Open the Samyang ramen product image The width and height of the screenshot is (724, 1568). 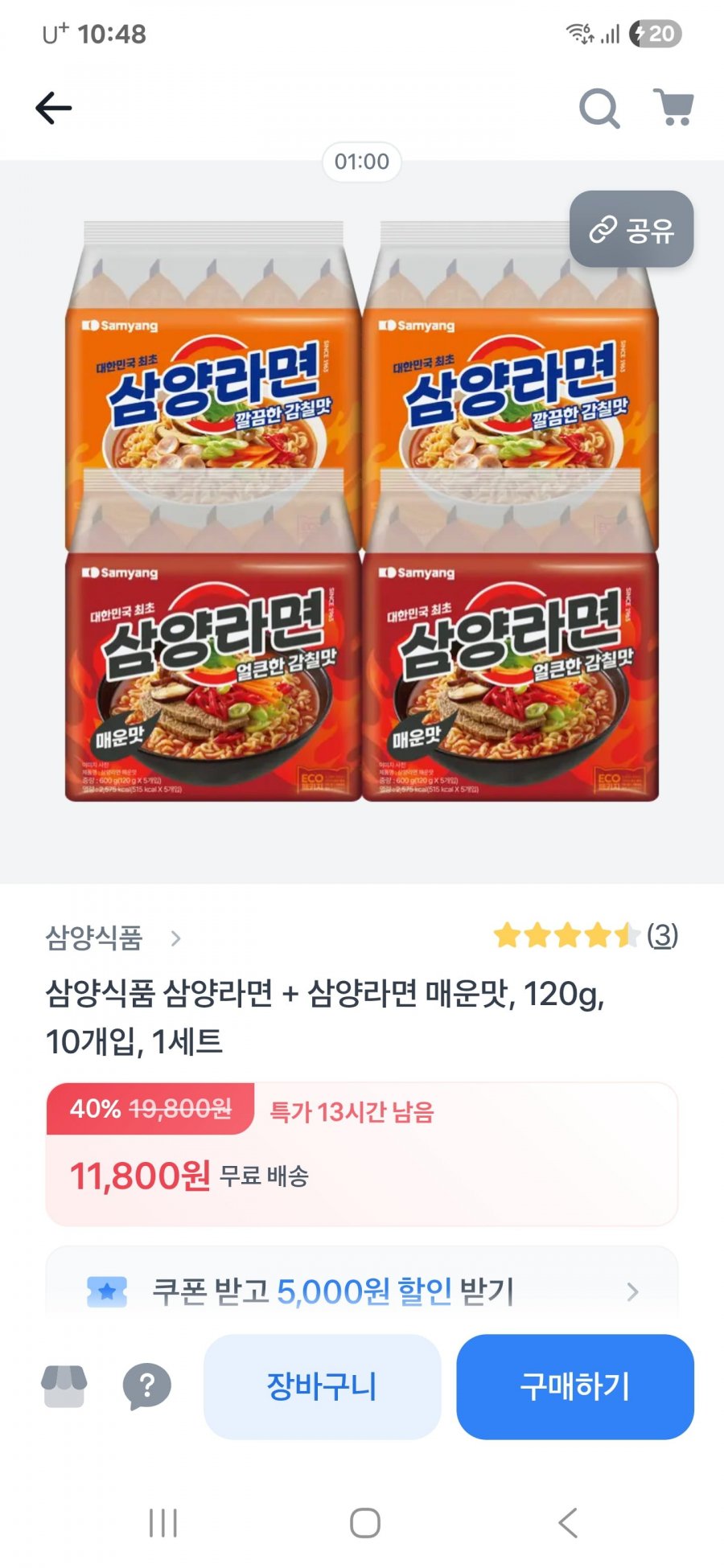click(x=362, y=511)
